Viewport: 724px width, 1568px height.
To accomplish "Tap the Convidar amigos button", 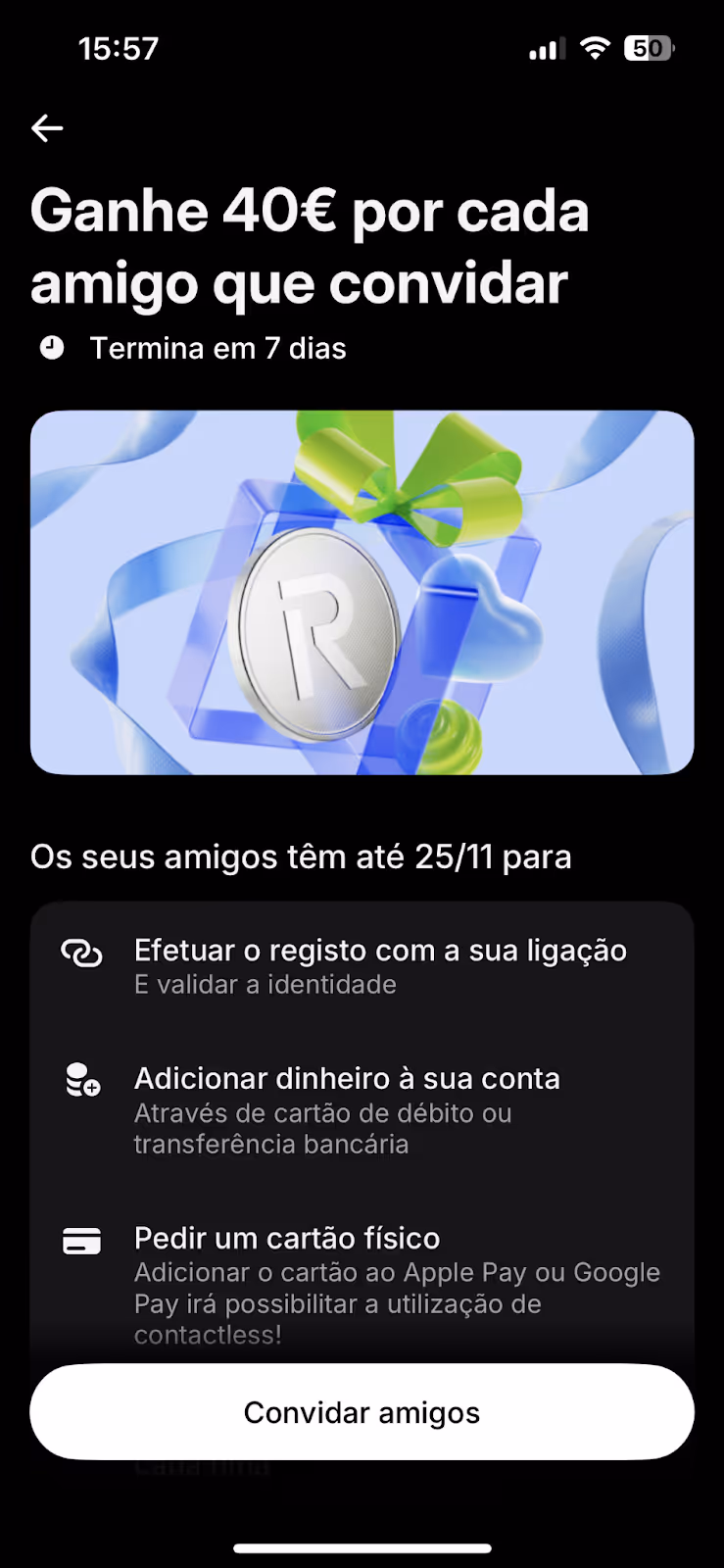I will click(362, 1412).
